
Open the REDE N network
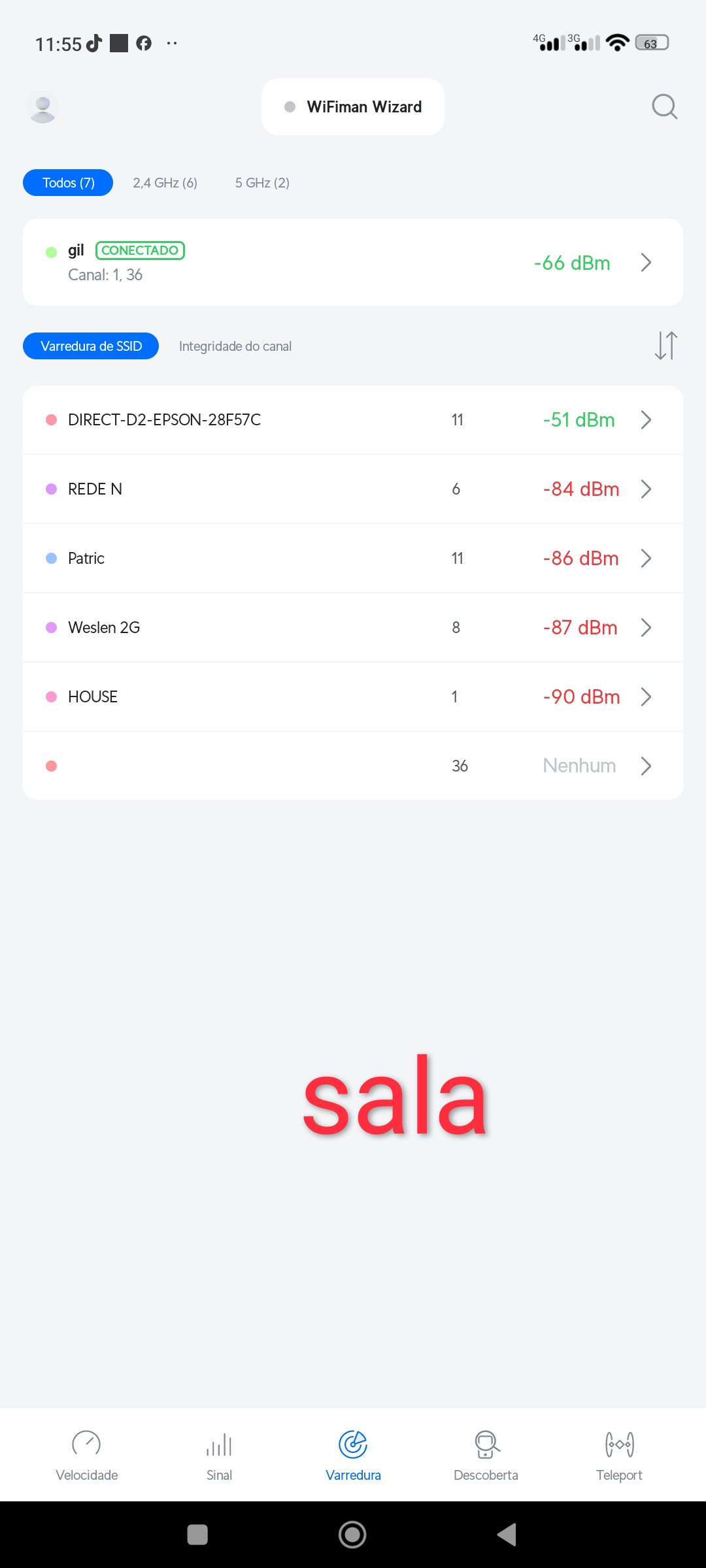click(353, 489)
